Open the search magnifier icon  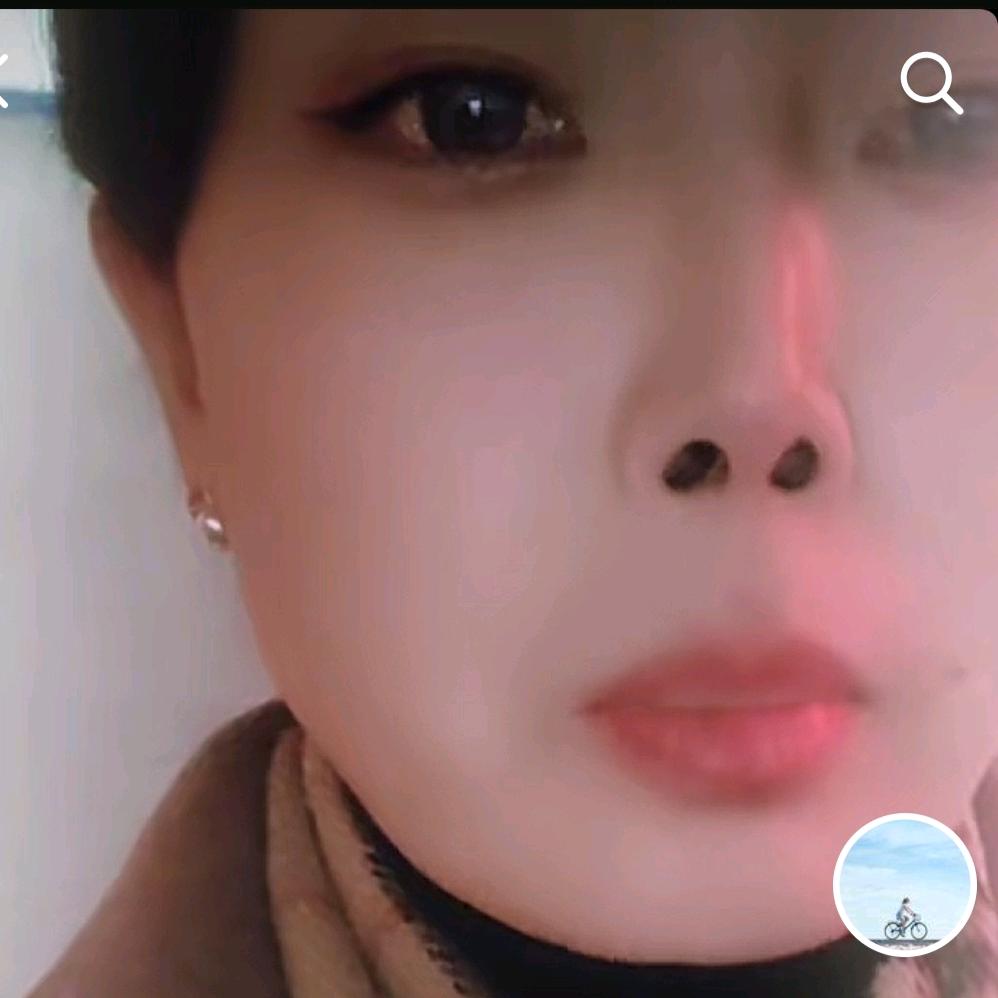[x=931, y=83]
